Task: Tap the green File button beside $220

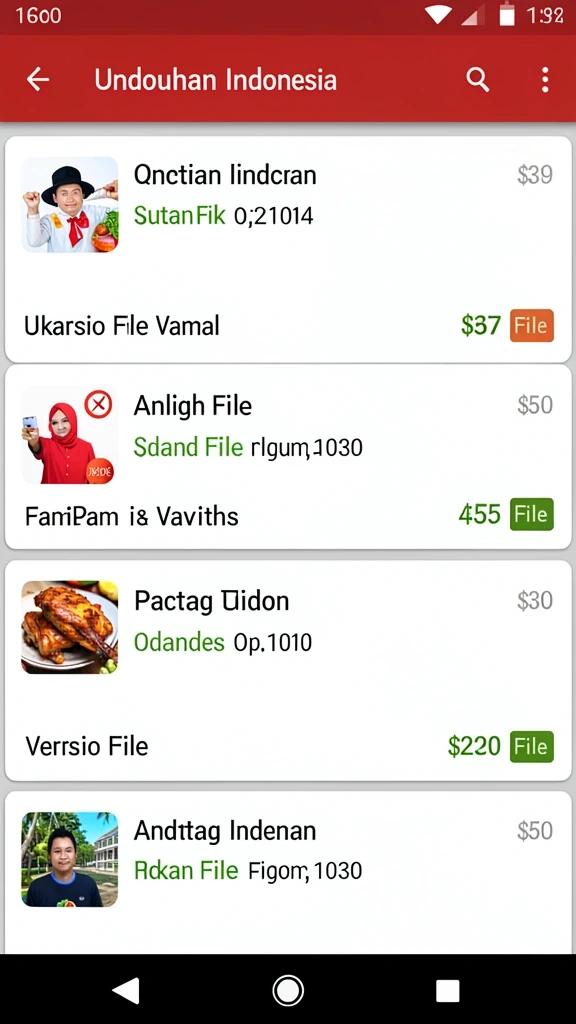Action: (532, 746)
